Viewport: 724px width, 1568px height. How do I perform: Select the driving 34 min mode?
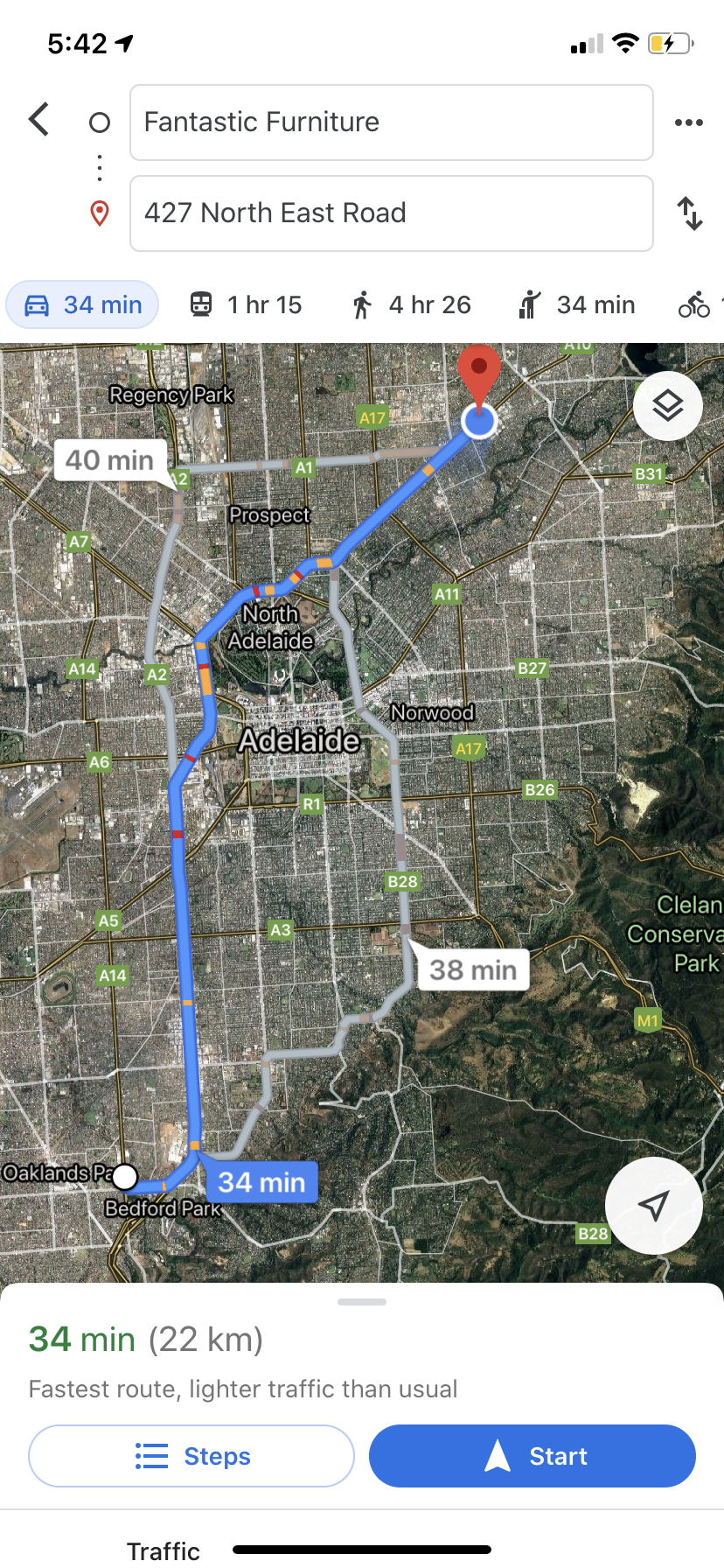[83, 304]
